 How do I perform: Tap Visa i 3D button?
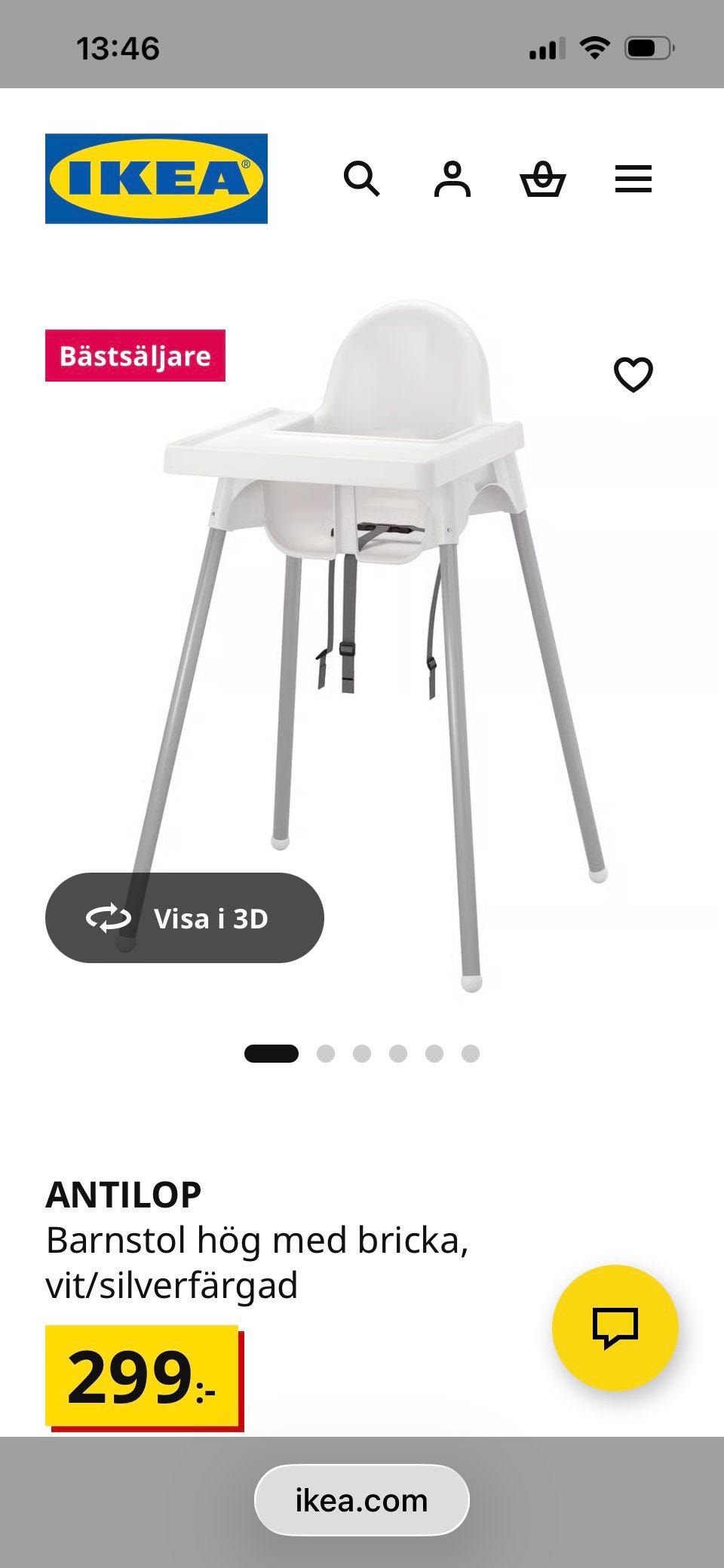185,918
